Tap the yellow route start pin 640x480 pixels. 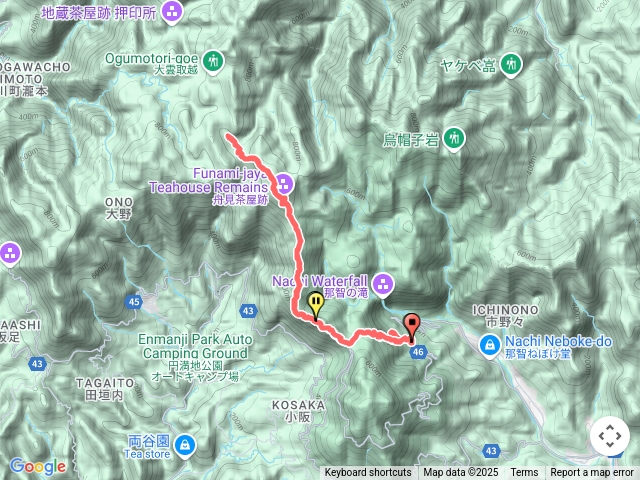pos(315,304)
